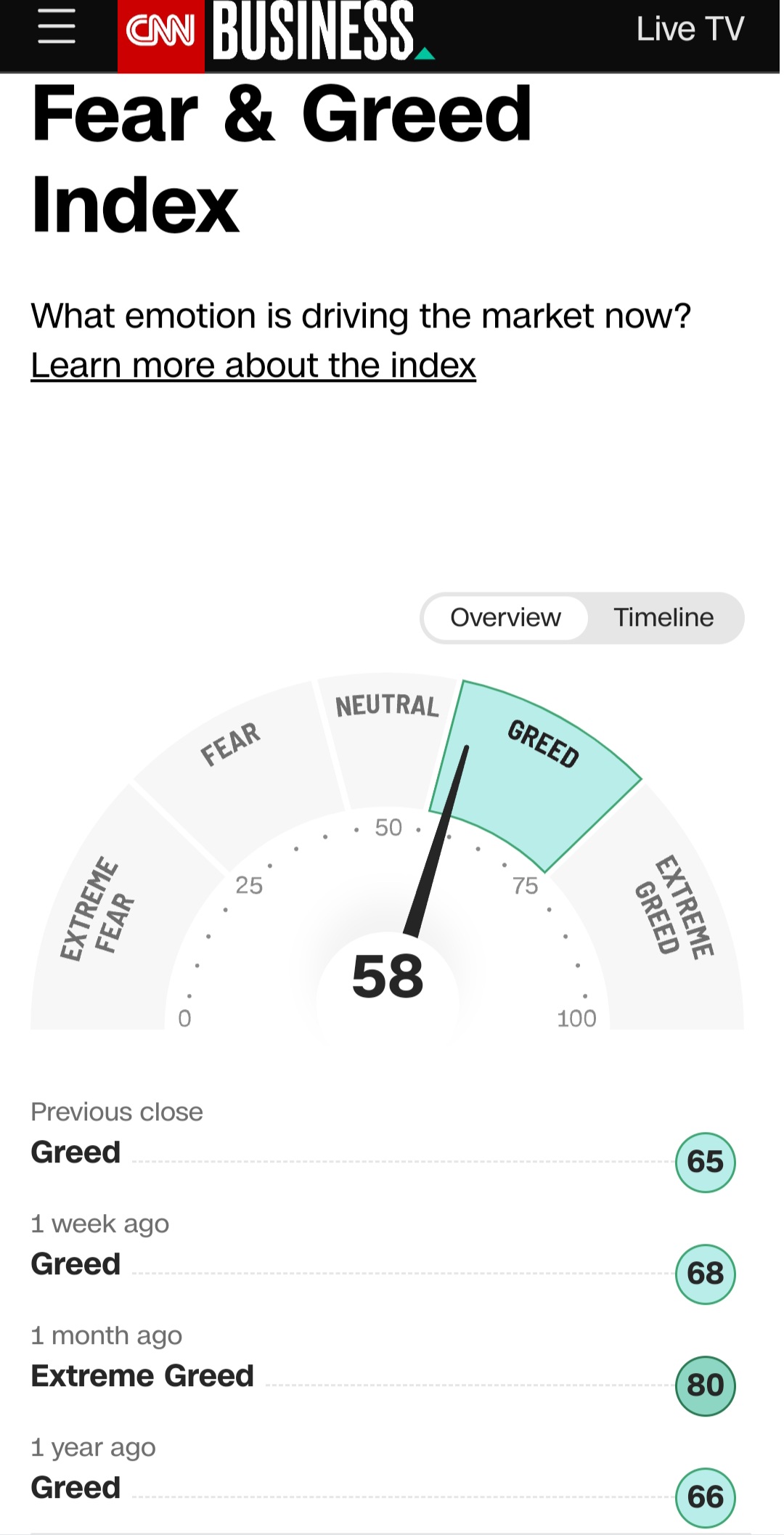The image size is (784, 1535).
Task: Open Live TV
Action: (690, 29)
